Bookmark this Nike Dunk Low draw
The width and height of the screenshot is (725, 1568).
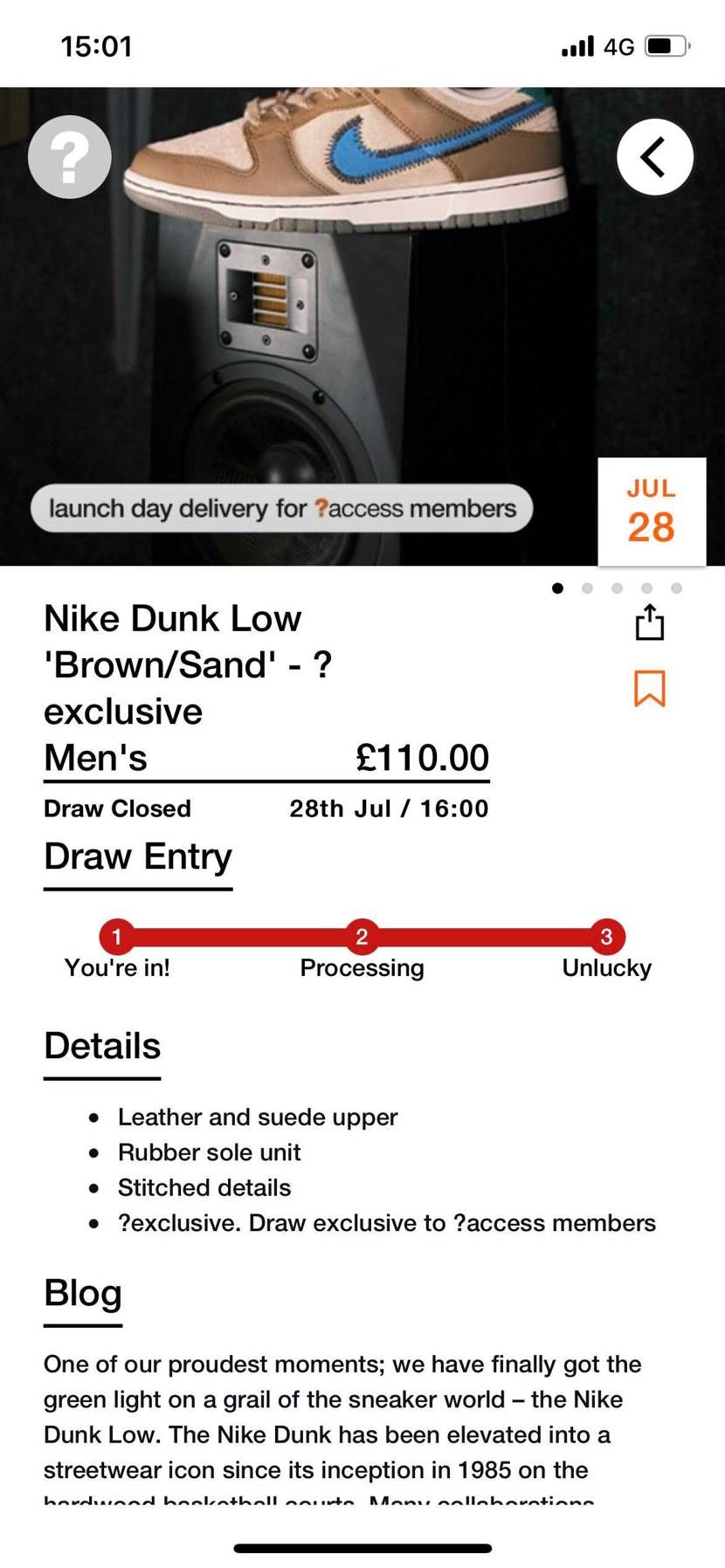pos(649,688)
